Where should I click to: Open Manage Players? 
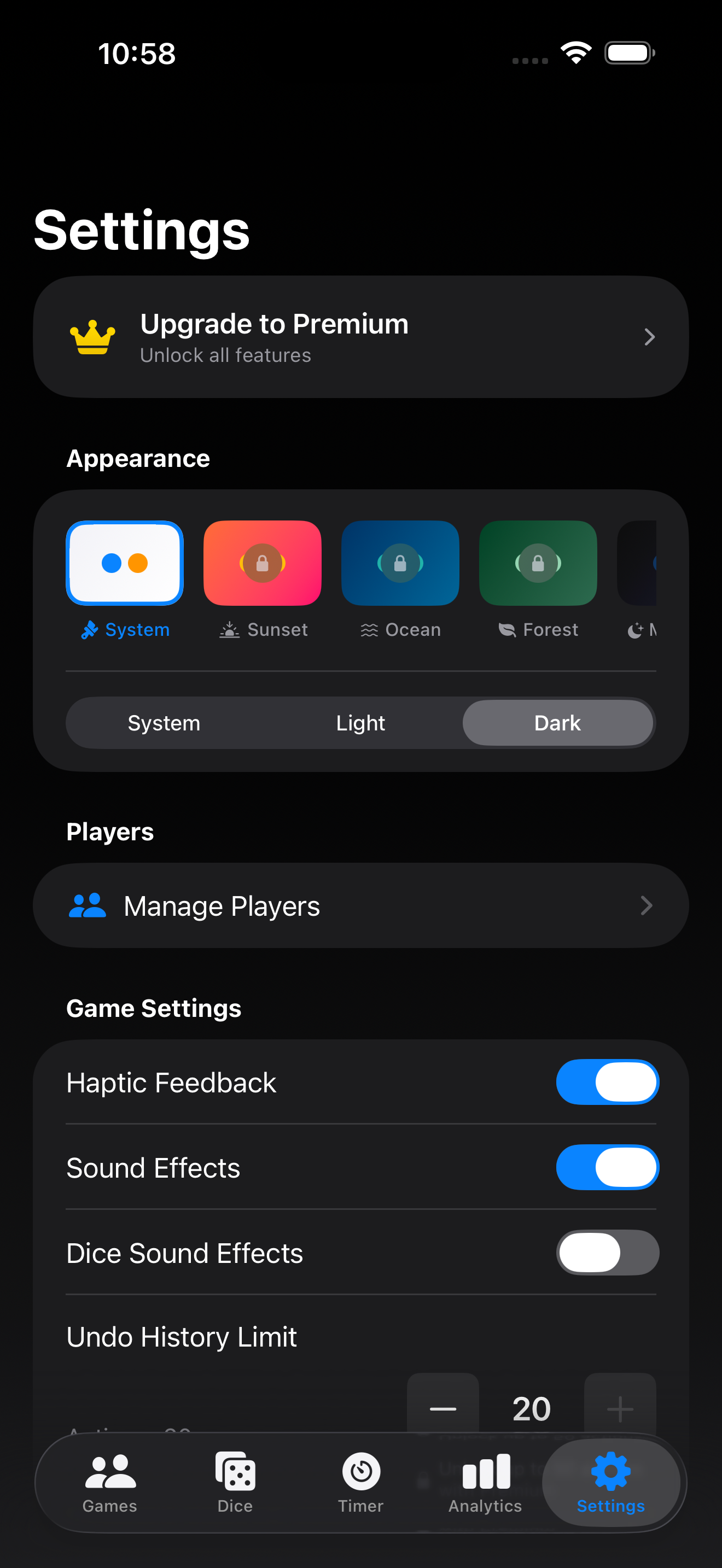(360, 906)
